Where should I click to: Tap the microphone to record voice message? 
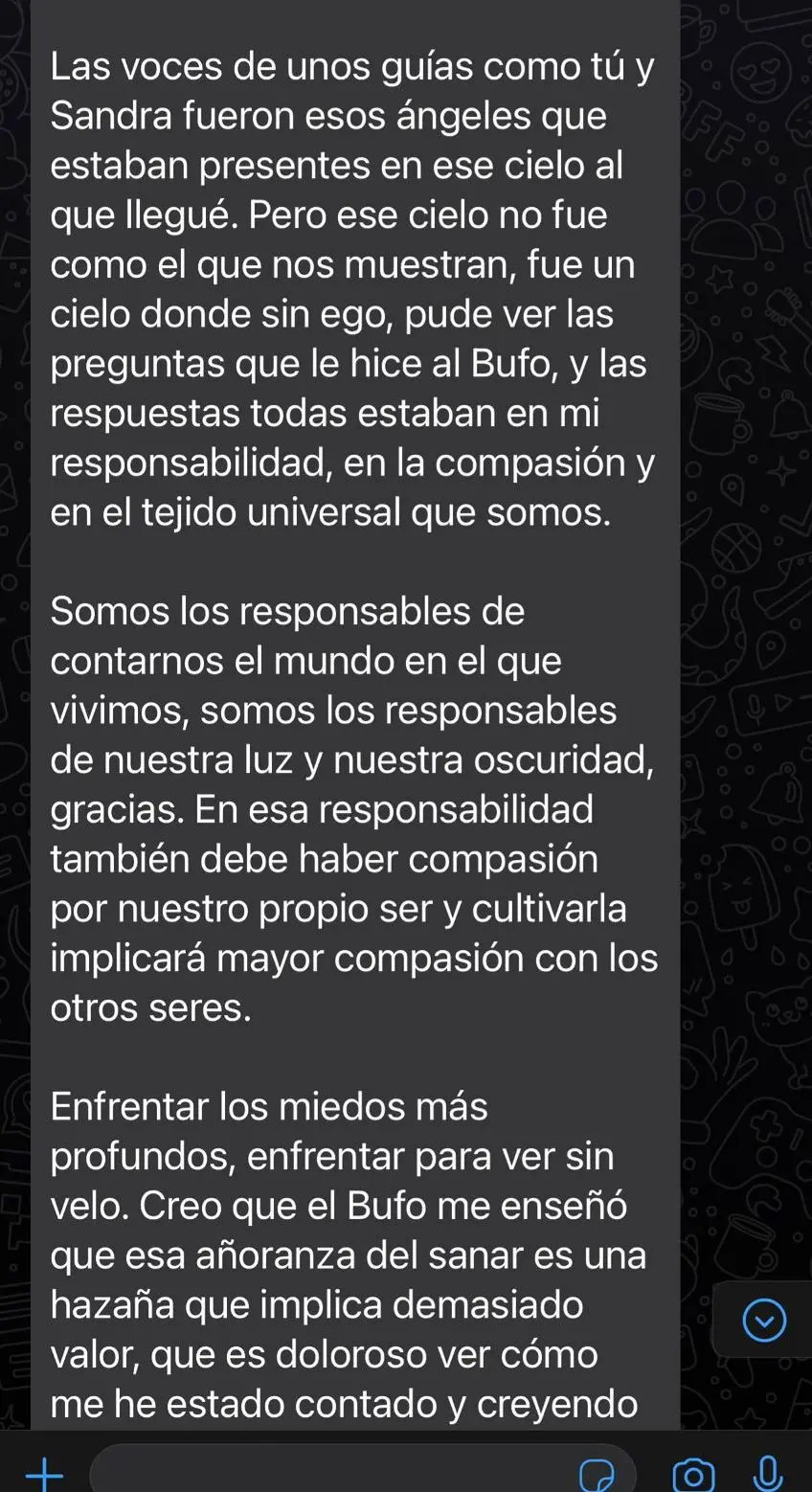(767, 1473)
